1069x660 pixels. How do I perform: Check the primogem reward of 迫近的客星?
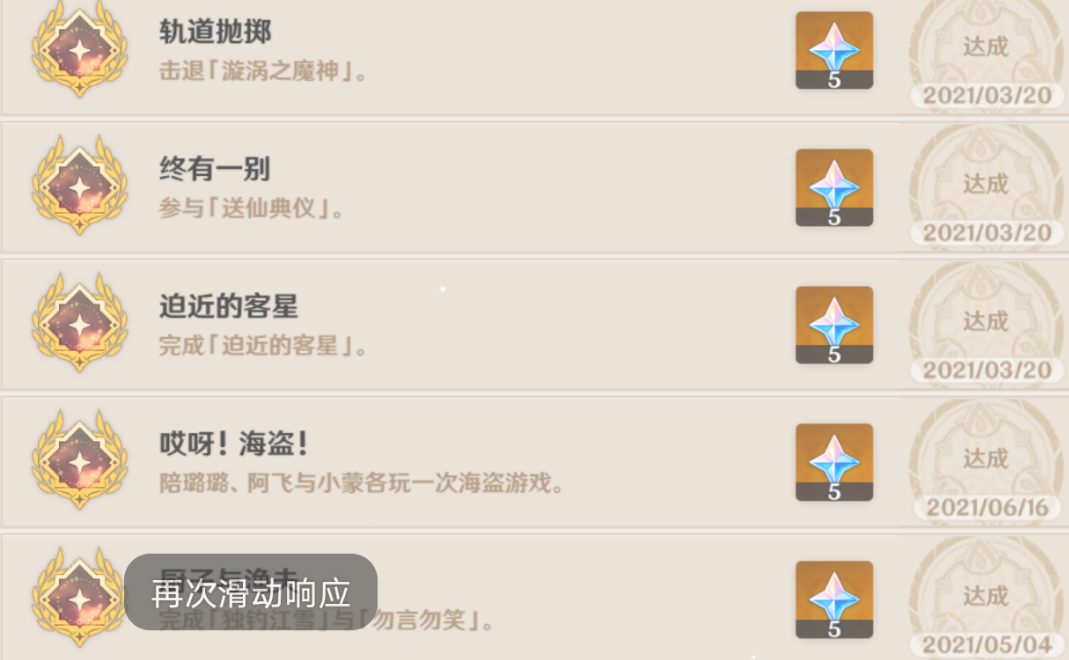(x=834, y=324)
